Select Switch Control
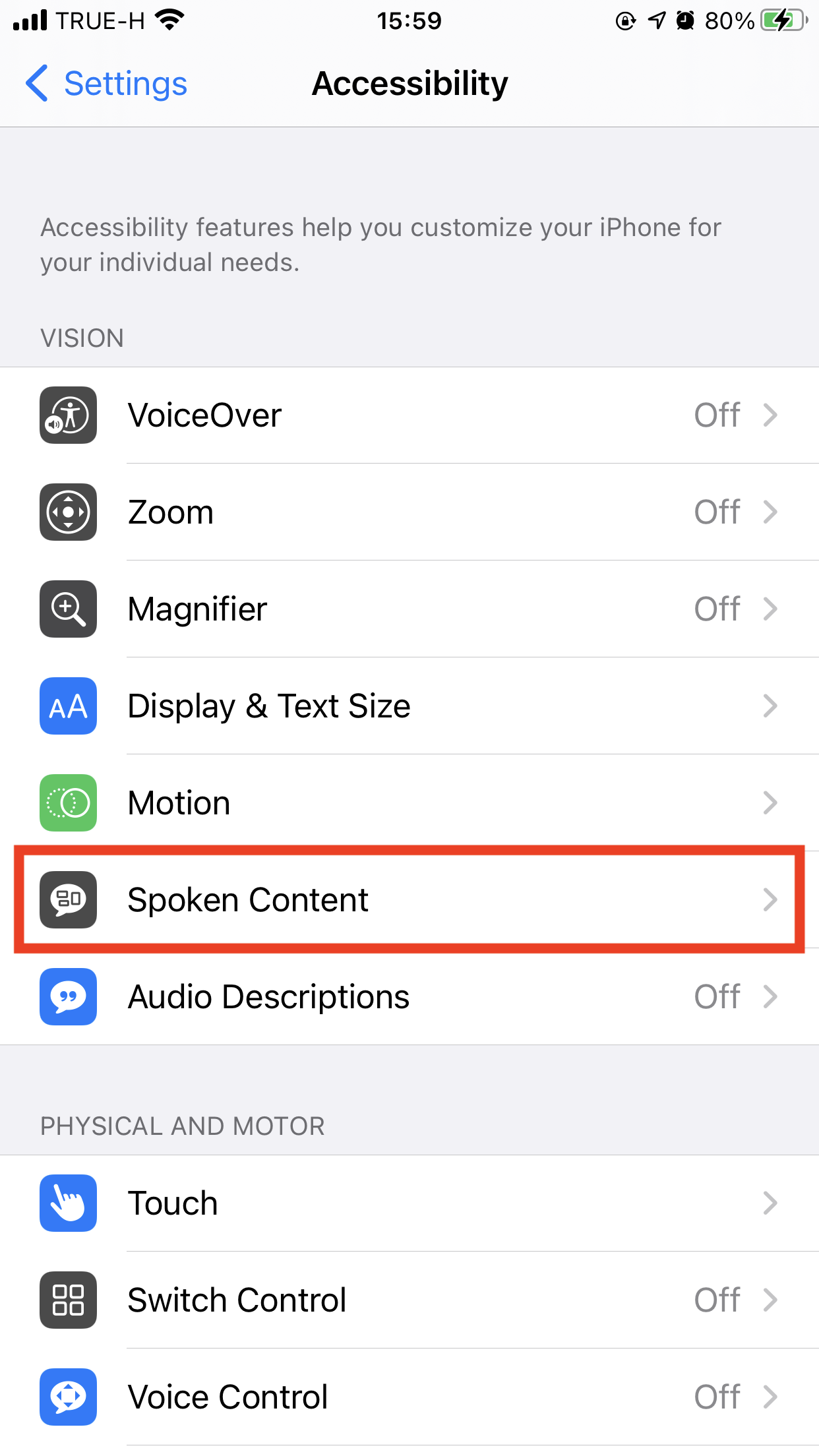819x1456 pixels. [409, 1300]
